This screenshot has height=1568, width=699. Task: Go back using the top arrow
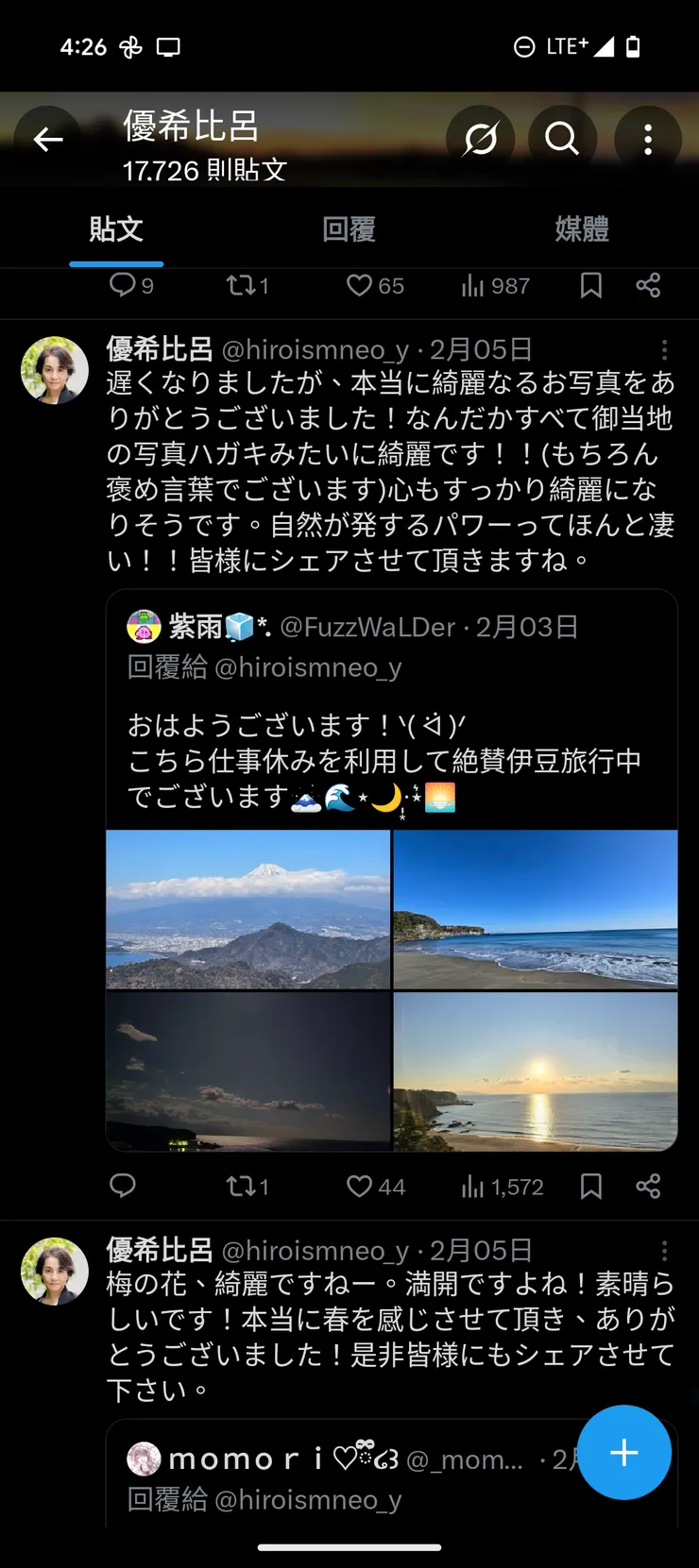click(47, 140)
